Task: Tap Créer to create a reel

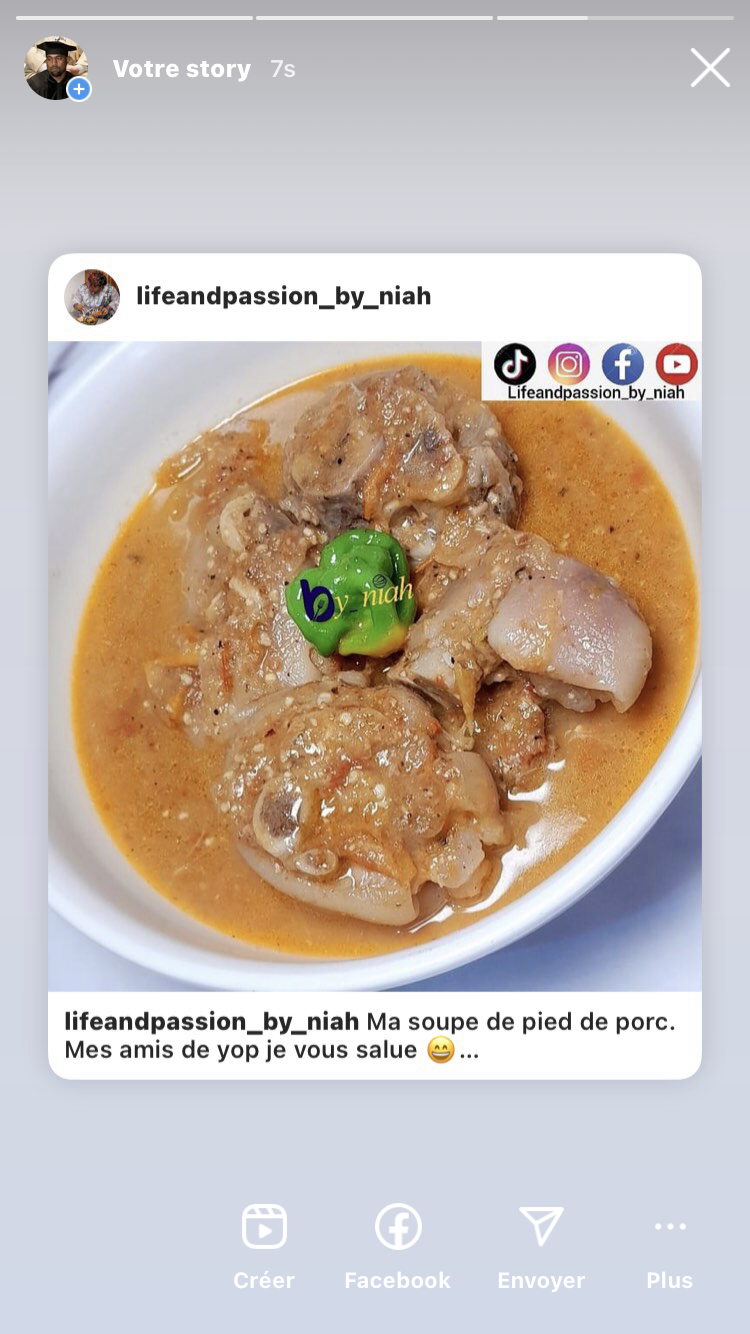Action: [x=264, y=1247]
